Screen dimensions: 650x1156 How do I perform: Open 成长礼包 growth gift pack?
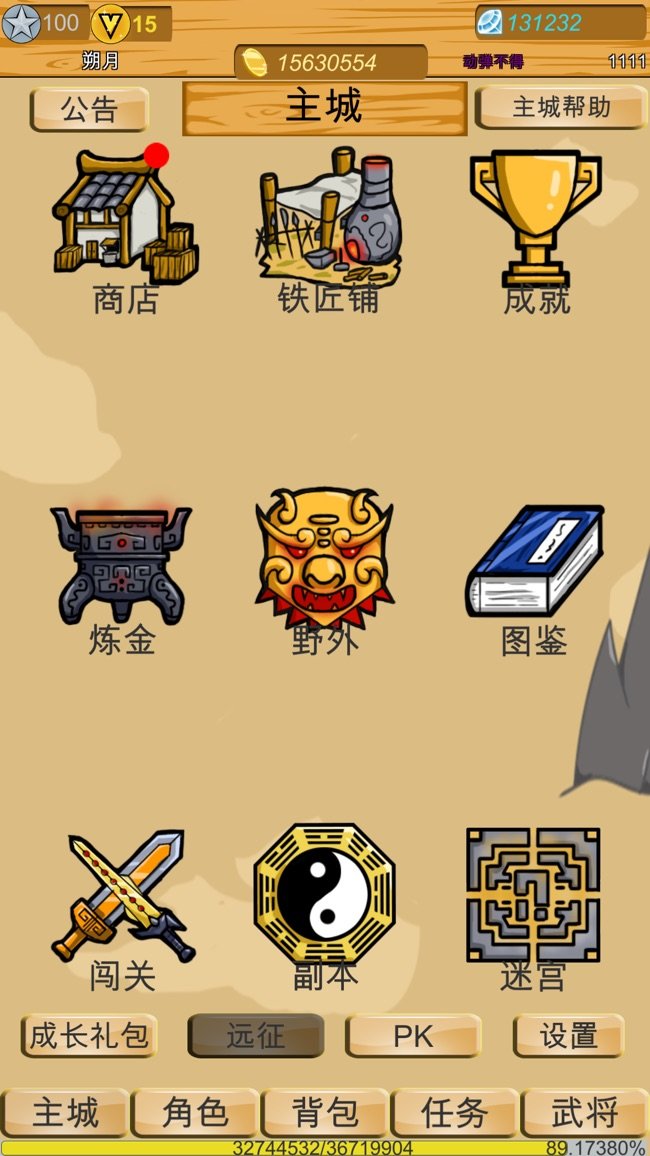point(89,1036)
